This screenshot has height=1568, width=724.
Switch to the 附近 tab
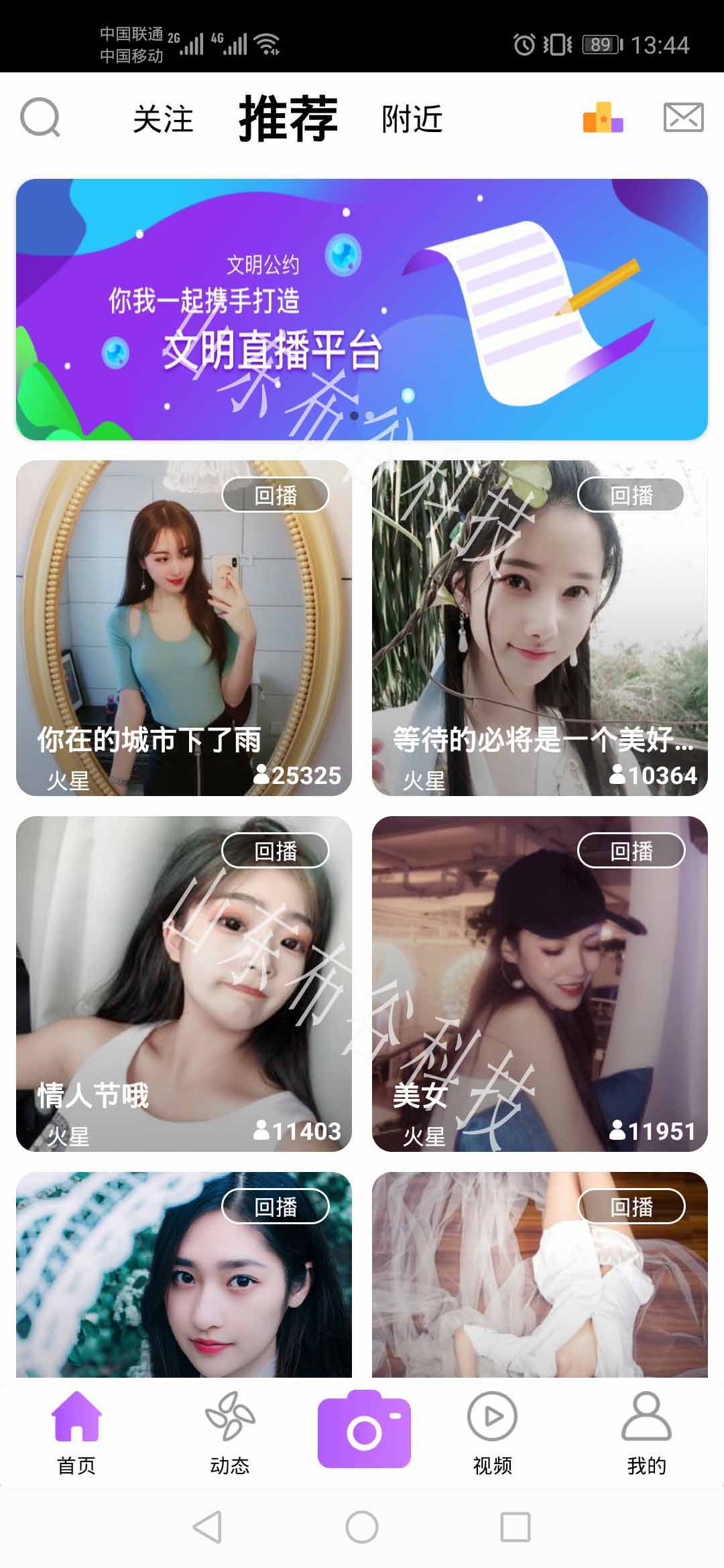411,121
